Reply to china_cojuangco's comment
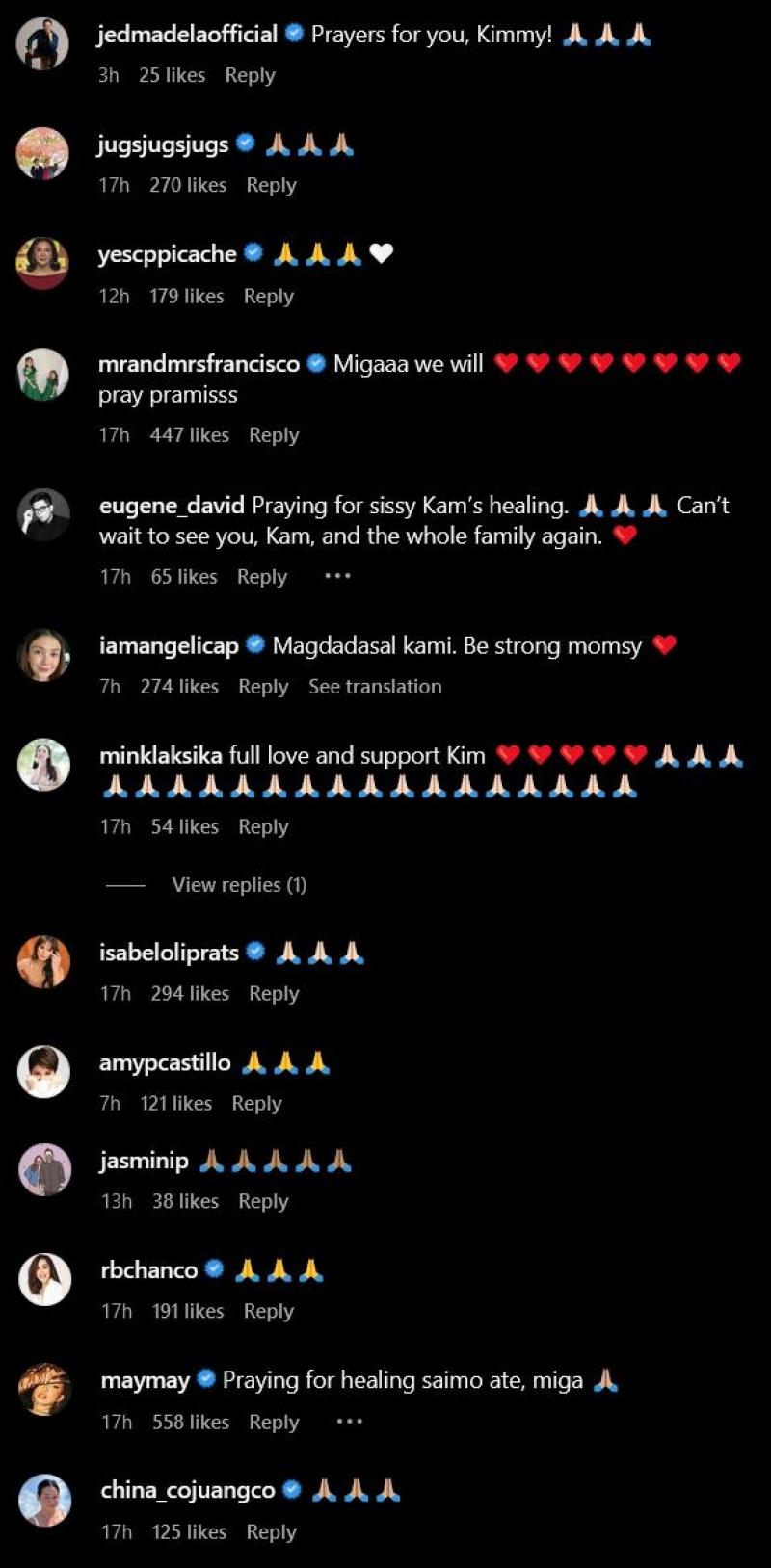The width and height of the screenshot is (771, 1568). pos(271,1532)
